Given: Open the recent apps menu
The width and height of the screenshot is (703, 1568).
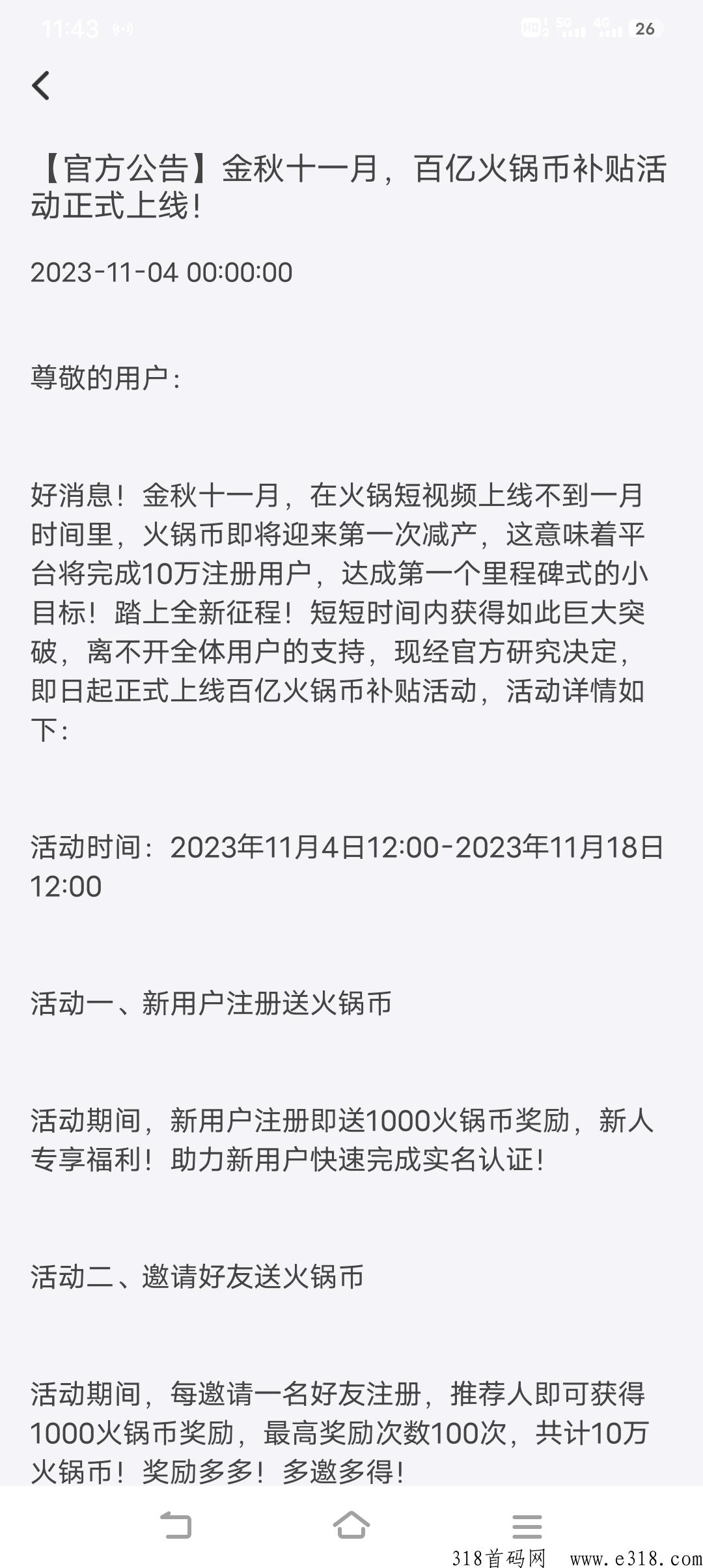Looking at the screenshot, I should [x=527, y=1526].
